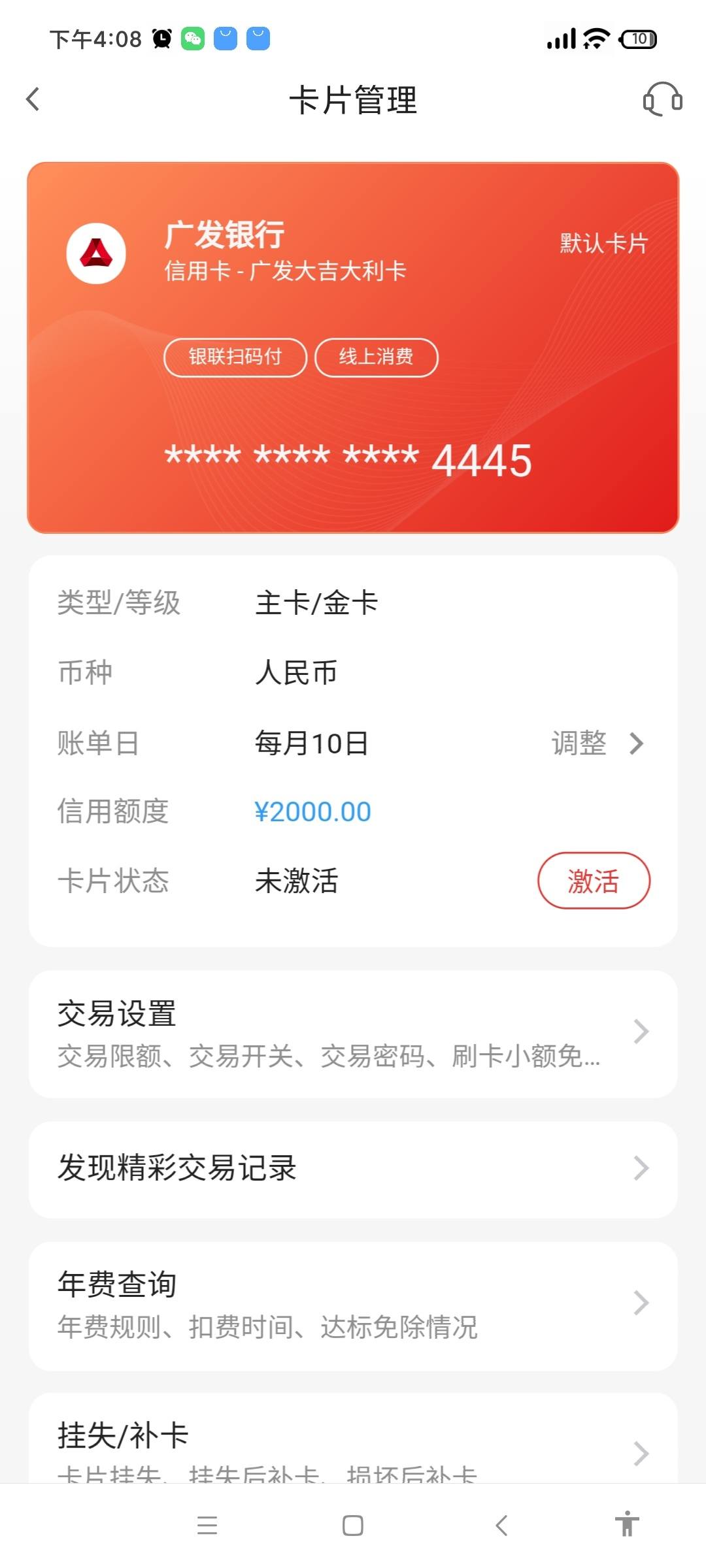Open customer service headset icon
Image resolution: width=706 pixels, height=1568 pixels.
coord(662,99)
